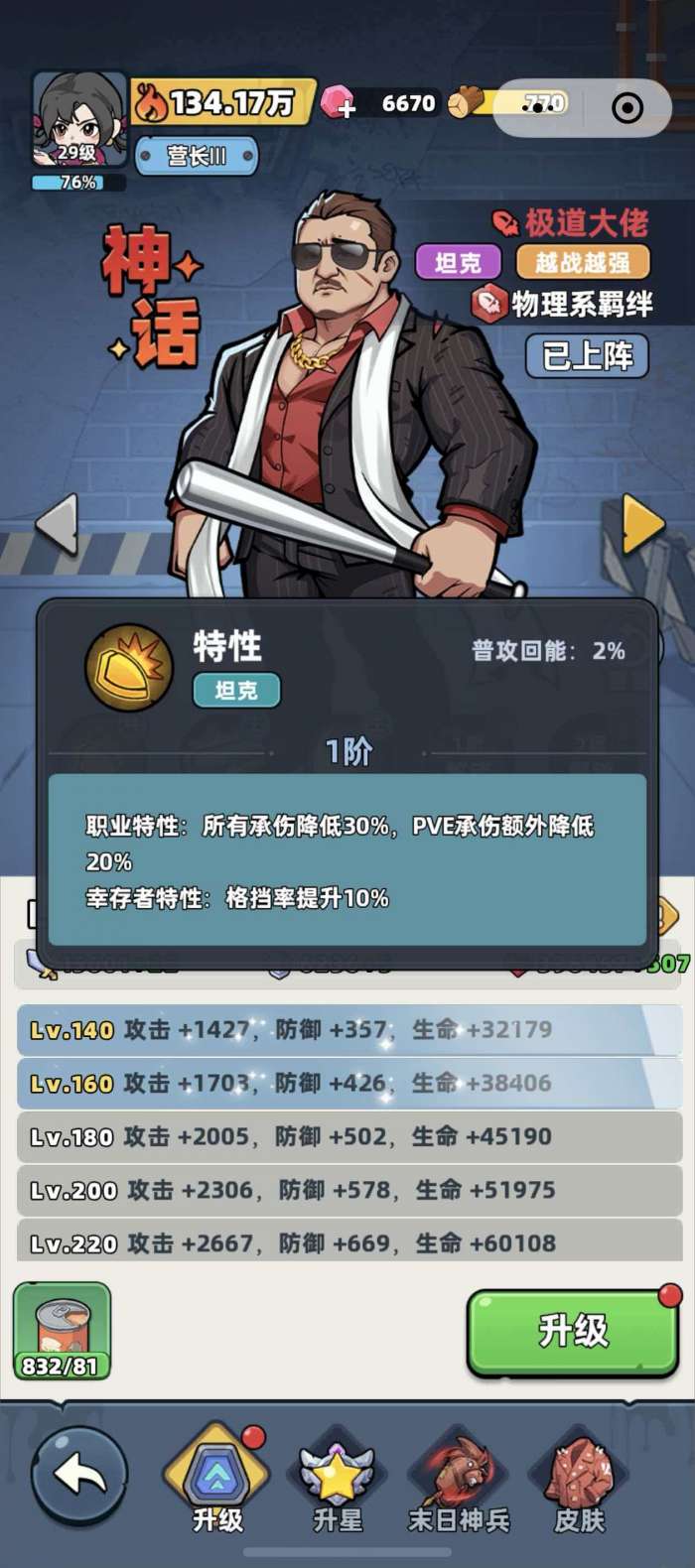The image size is (695, 1568).
Task: Go back with the arrow button
Action: (79, 1476)
